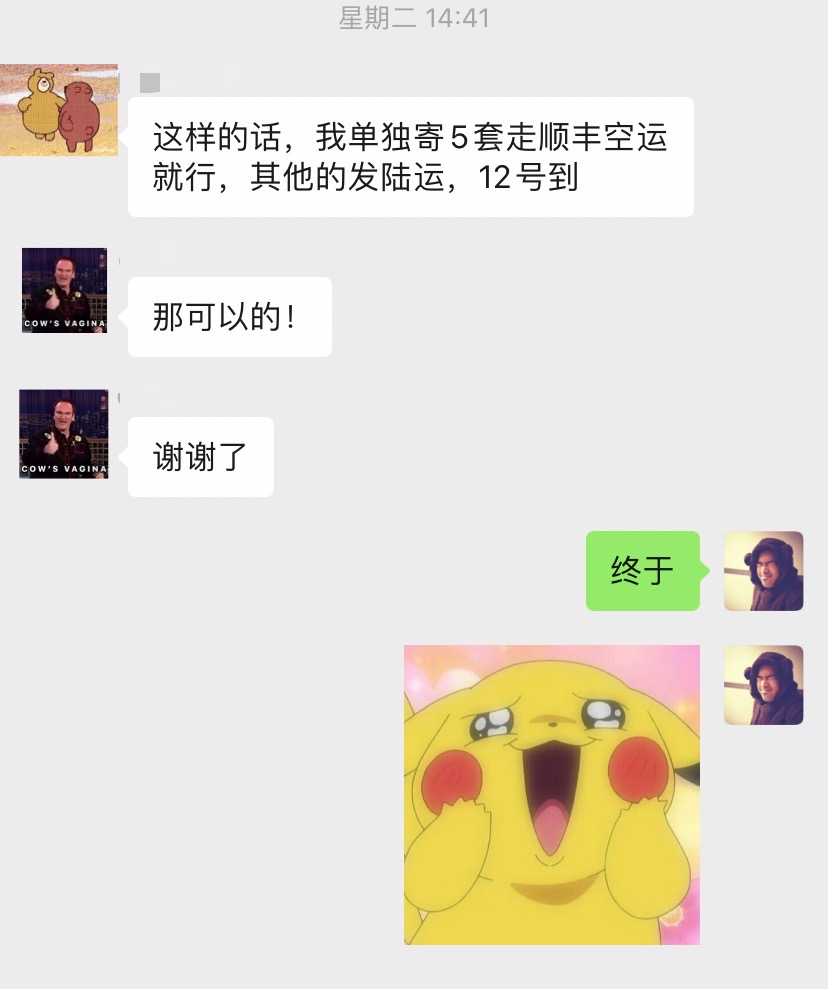Open the sender avatar beside 那可以的！
This screenshot has width=828, height=989.
point(65,290)
